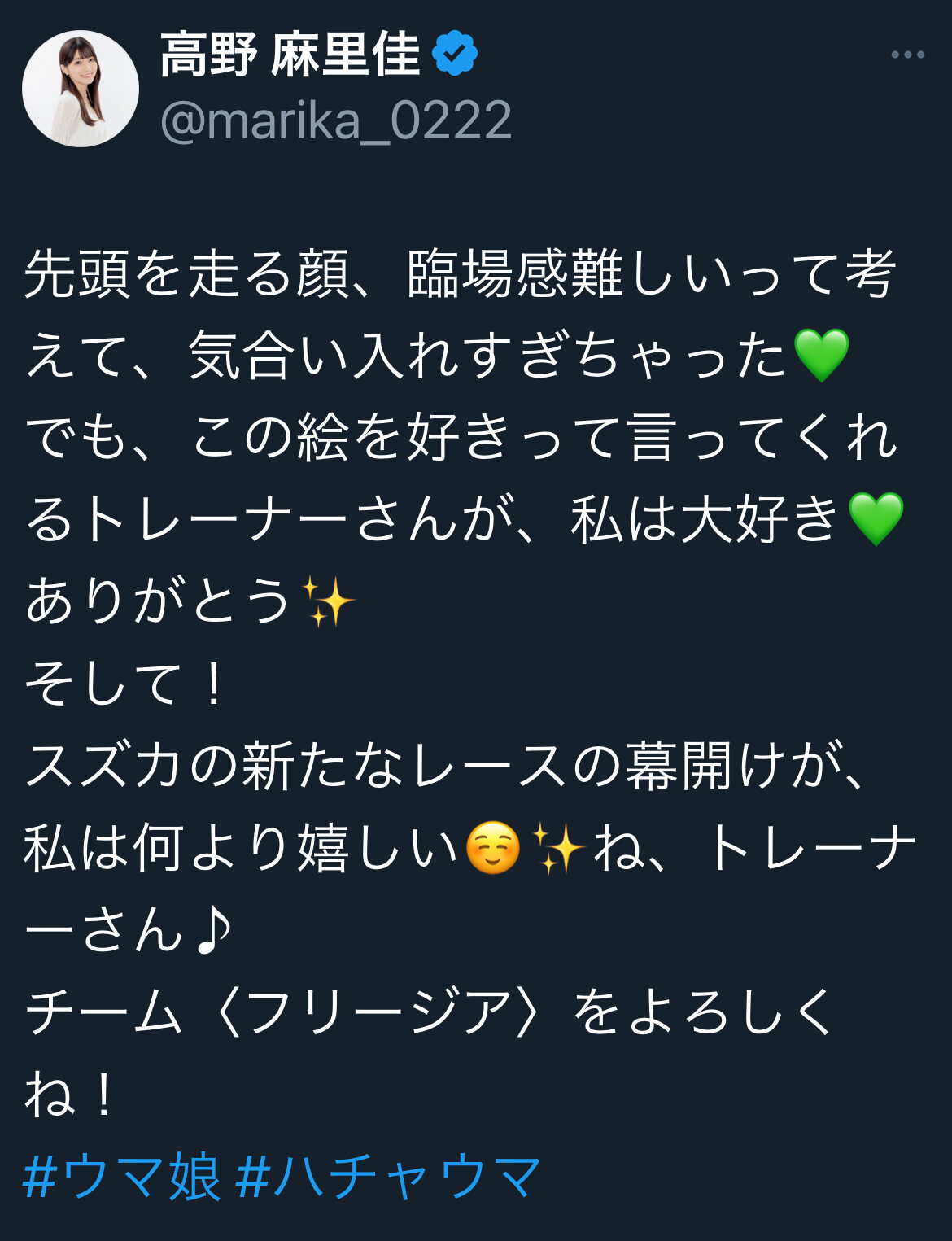Open the #ウマ娘 hashtag
952x1241 pixels.
pyautogui.click(x=122, y=1178)
